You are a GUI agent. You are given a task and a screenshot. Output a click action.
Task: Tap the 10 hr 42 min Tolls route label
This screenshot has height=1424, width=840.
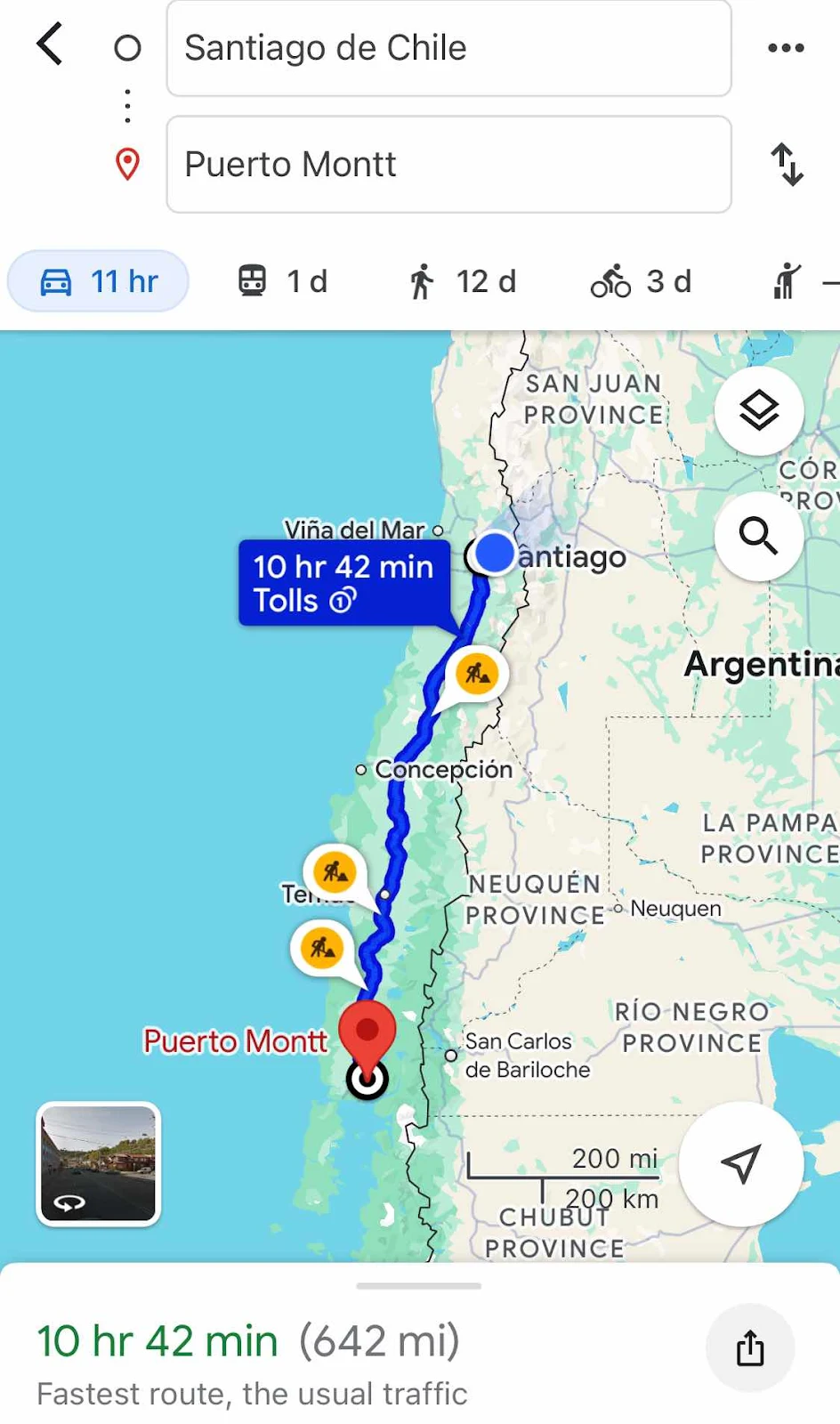tap(343, 584)
